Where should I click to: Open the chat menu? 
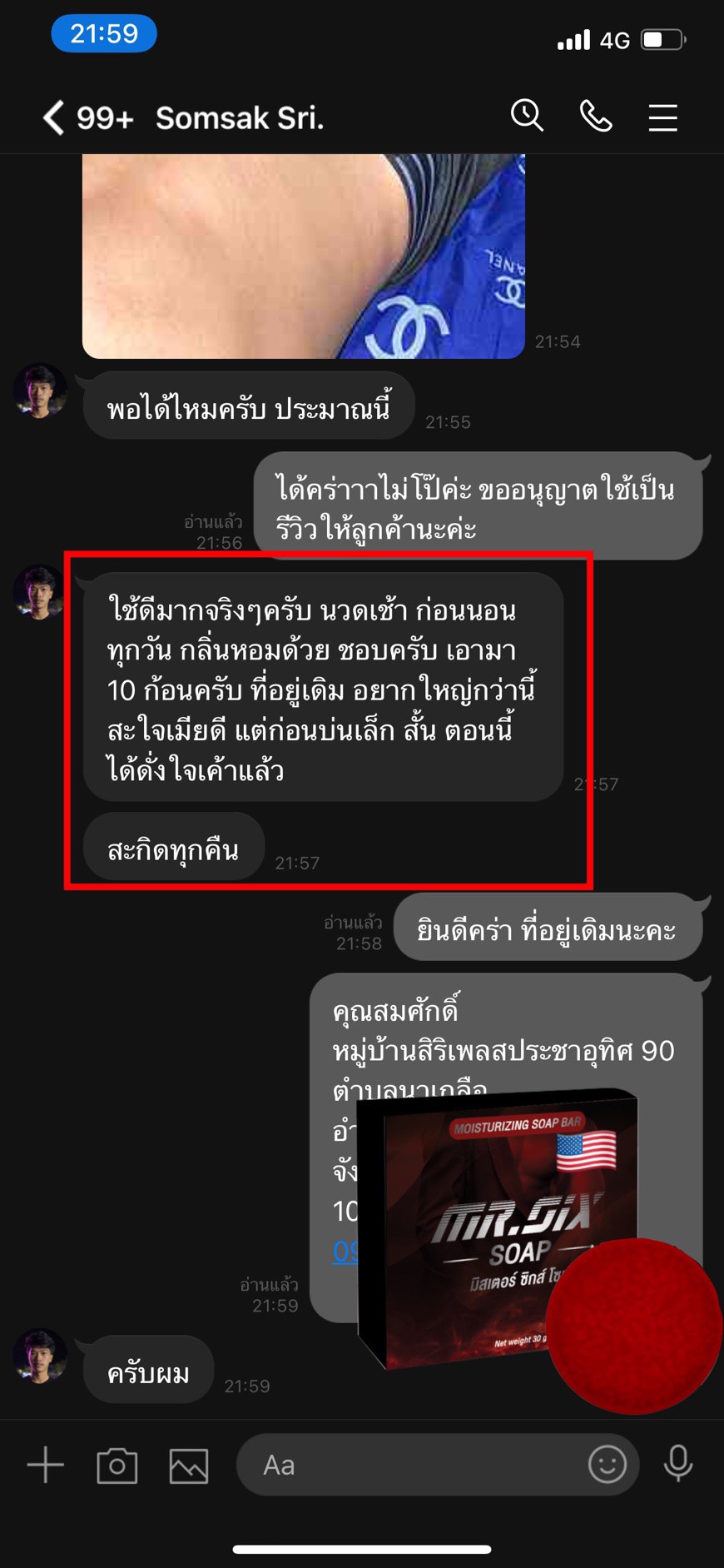click(x=662, y=117)
